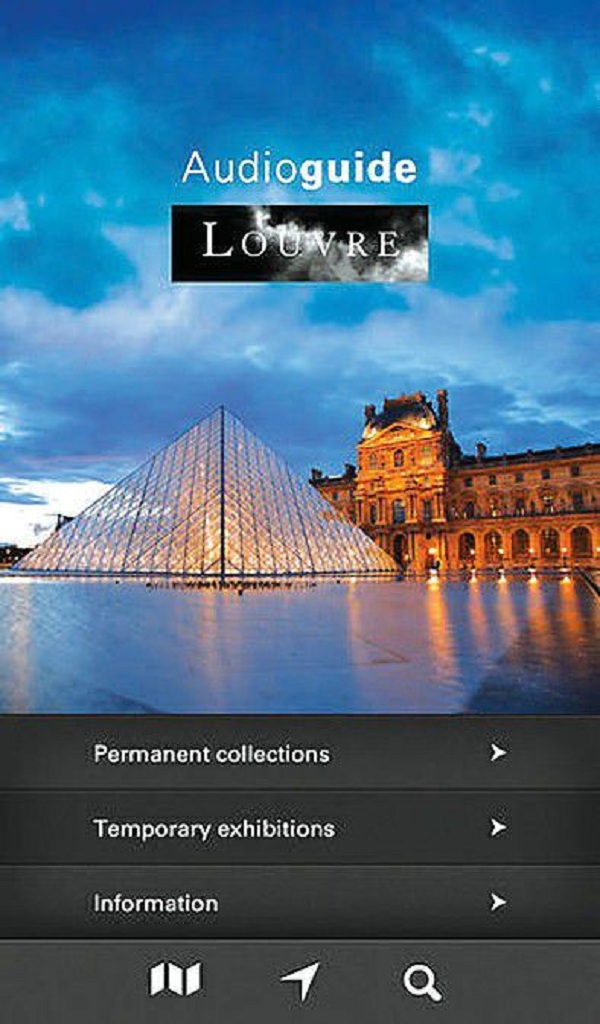Open the Information section
This screenshot has width=600, height=1024.
pyautogui.click(x=300, y=903)
